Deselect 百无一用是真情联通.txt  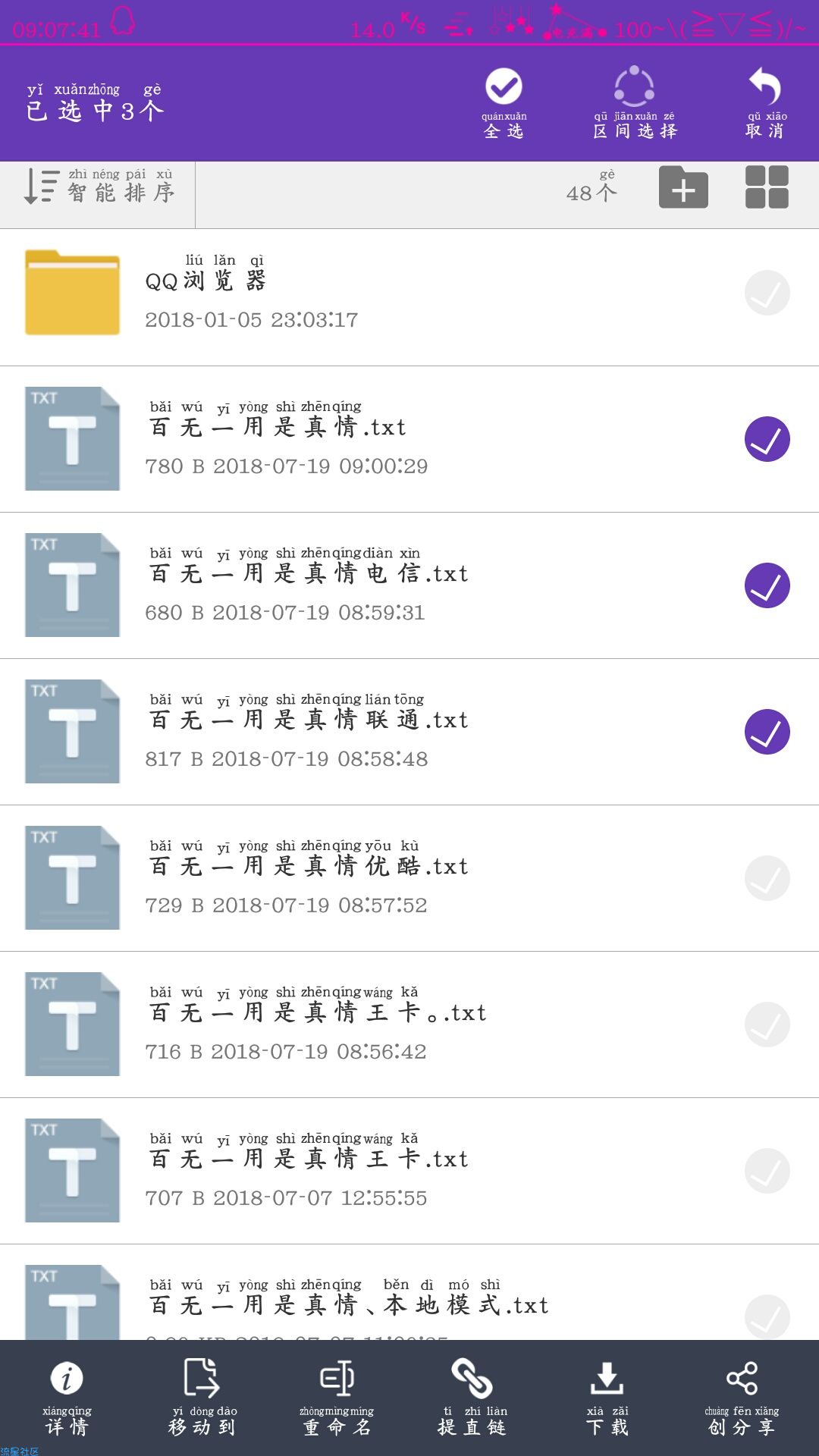(767, 732)
